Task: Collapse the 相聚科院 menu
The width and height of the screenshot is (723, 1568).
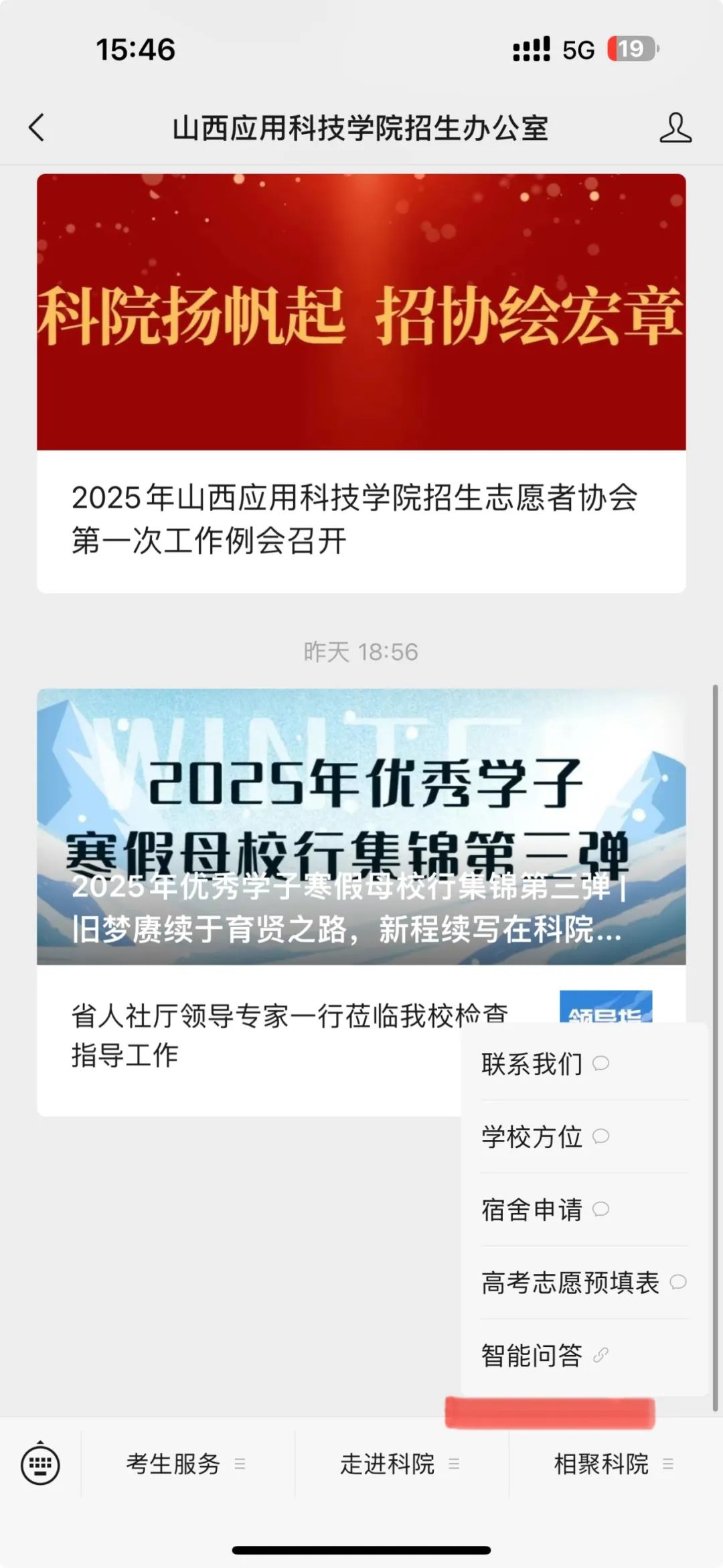Action: click(613, 1464)
